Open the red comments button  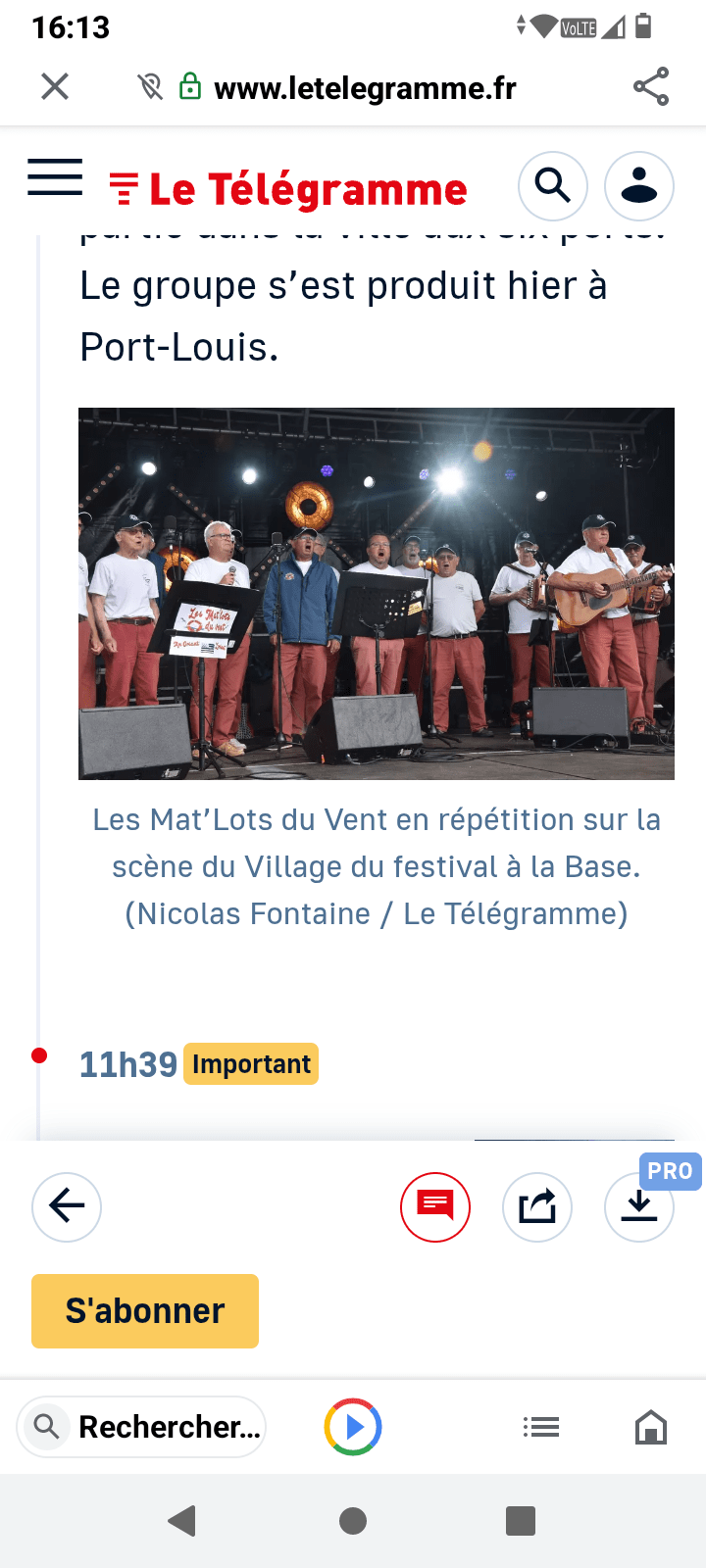click(435, 1206)
